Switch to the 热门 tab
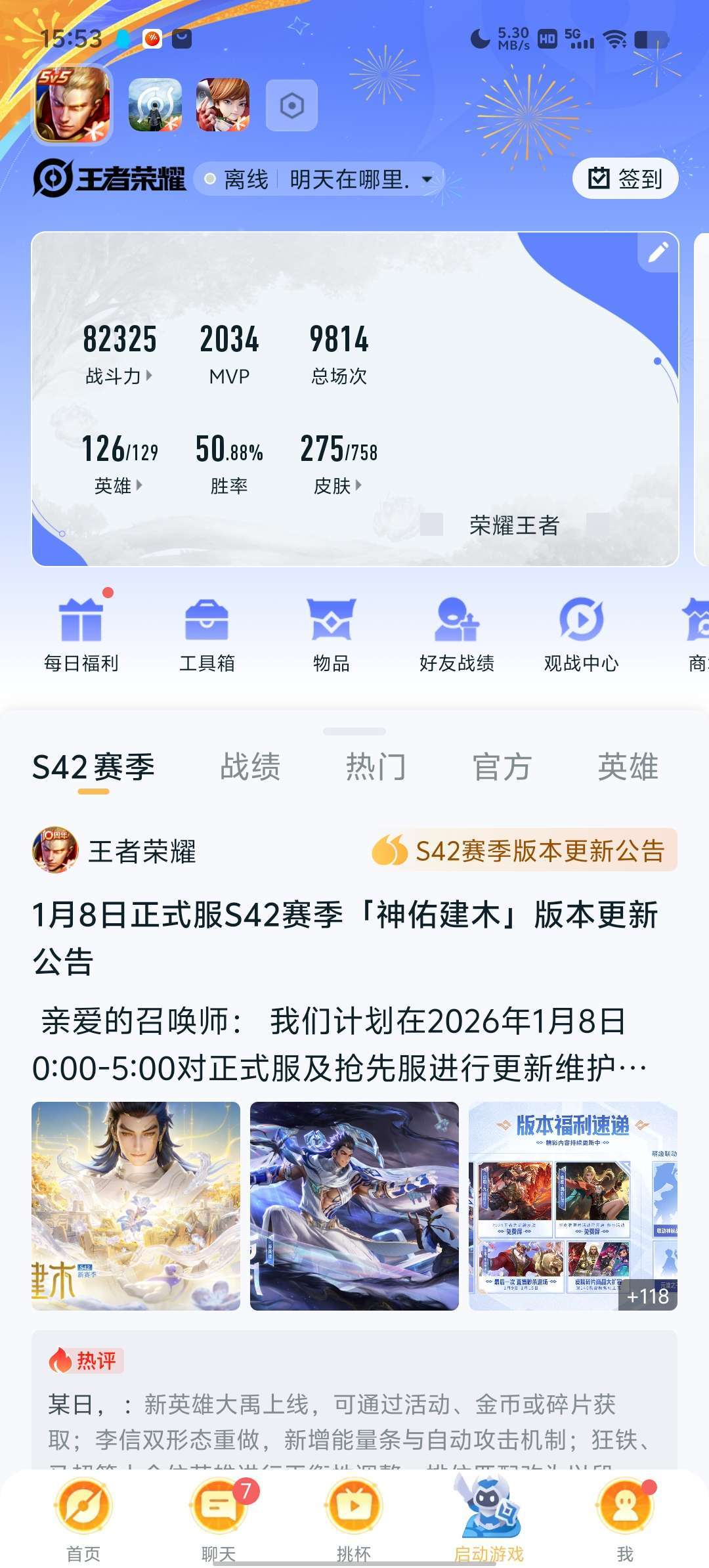The height and width of the screenshot is (1568, 709). [376, 767]
